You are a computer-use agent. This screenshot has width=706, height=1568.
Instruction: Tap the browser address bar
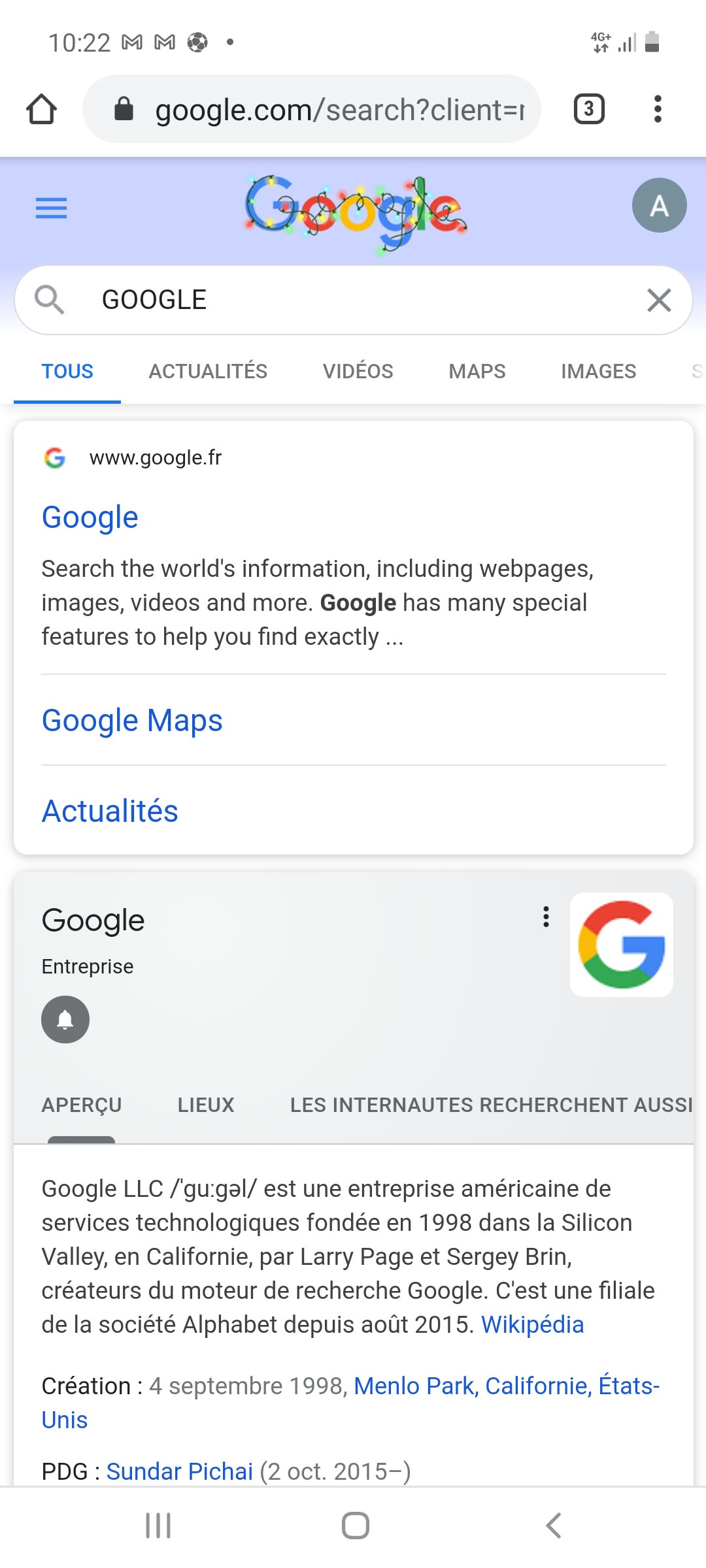[x=327, y=110]
